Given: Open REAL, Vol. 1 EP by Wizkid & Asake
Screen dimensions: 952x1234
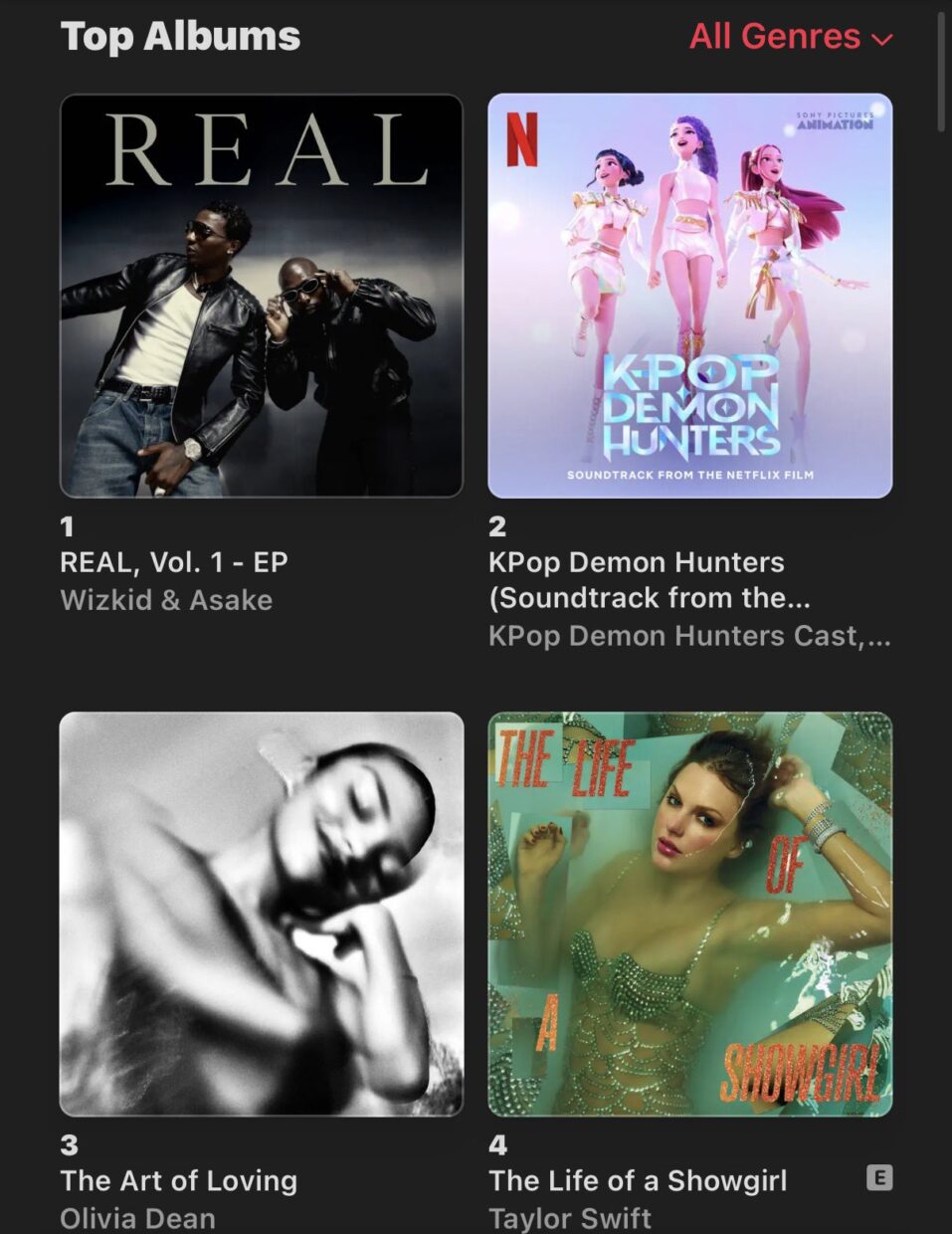Looking at the screenshot, I should tap(262, 296).
